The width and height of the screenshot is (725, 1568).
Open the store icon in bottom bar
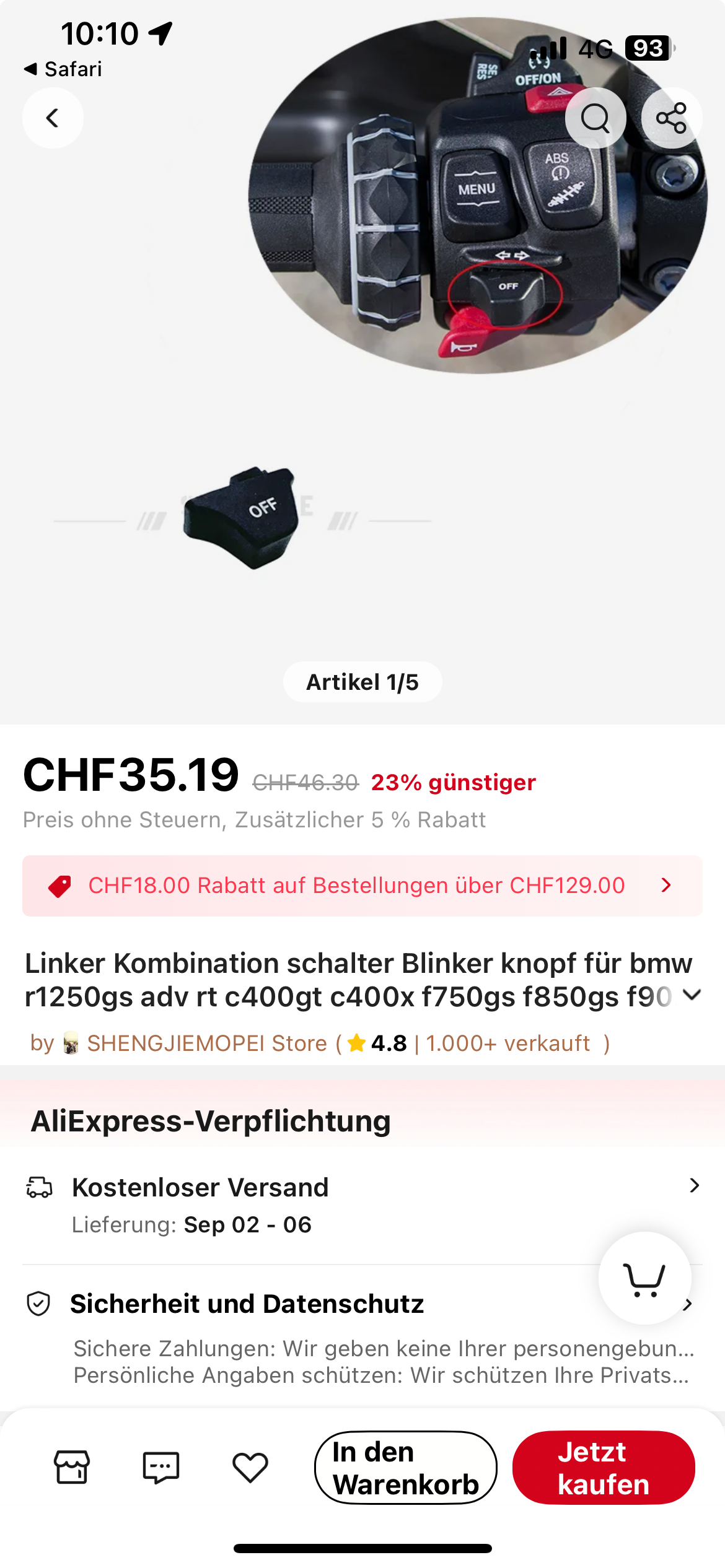pyautogui.click(x=72, y=1467)
